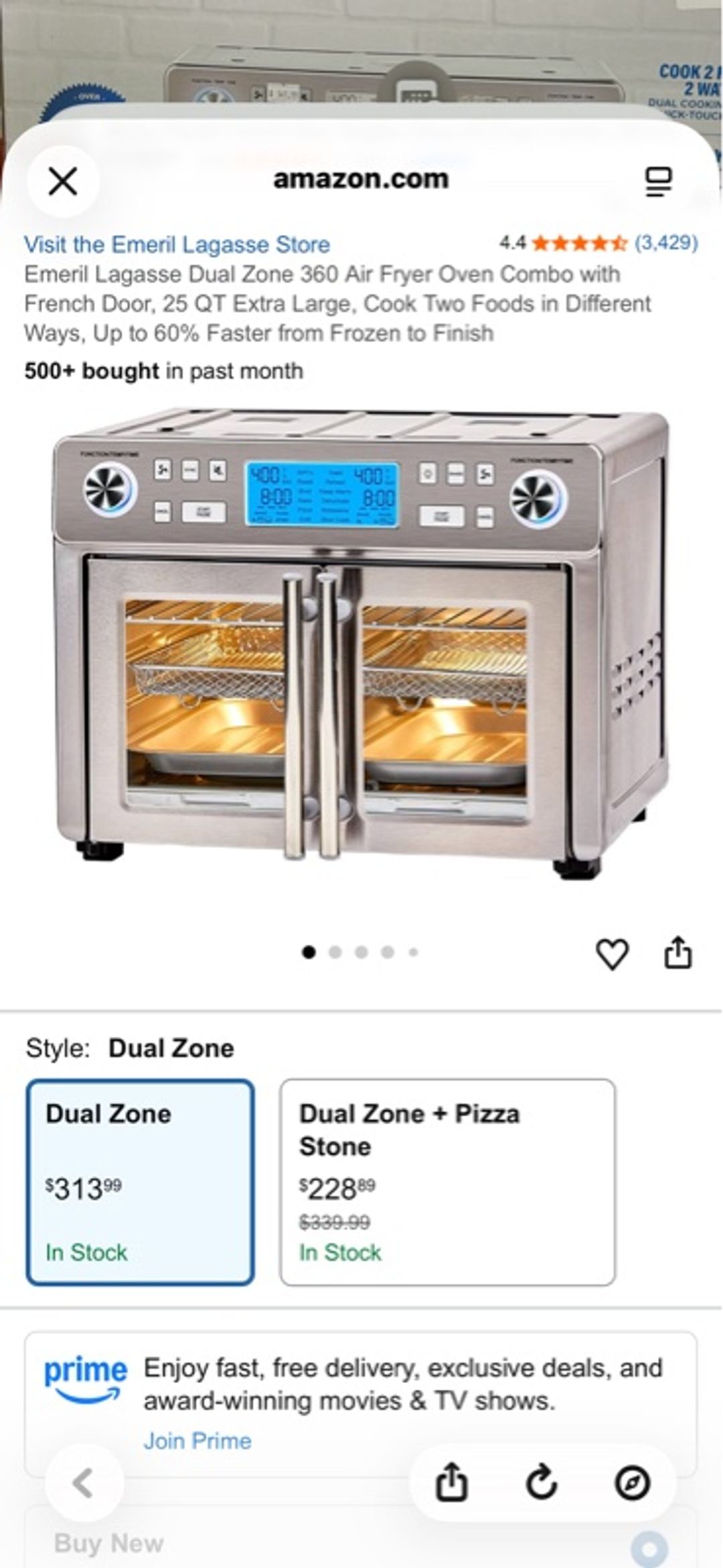Open the page tabs icon at top right

659,183
